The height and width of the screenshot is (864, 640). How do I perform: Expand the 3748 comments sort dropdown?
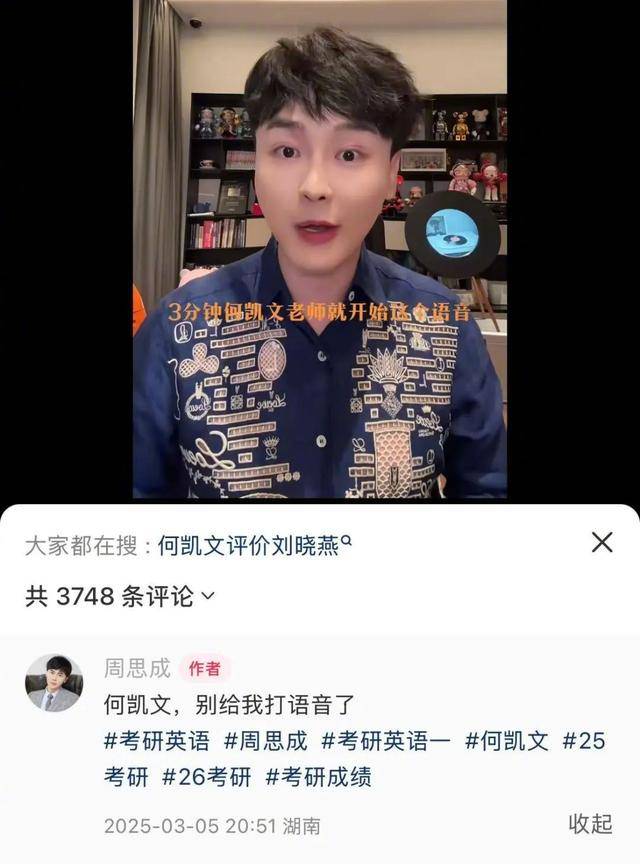(x=208, y=596)
